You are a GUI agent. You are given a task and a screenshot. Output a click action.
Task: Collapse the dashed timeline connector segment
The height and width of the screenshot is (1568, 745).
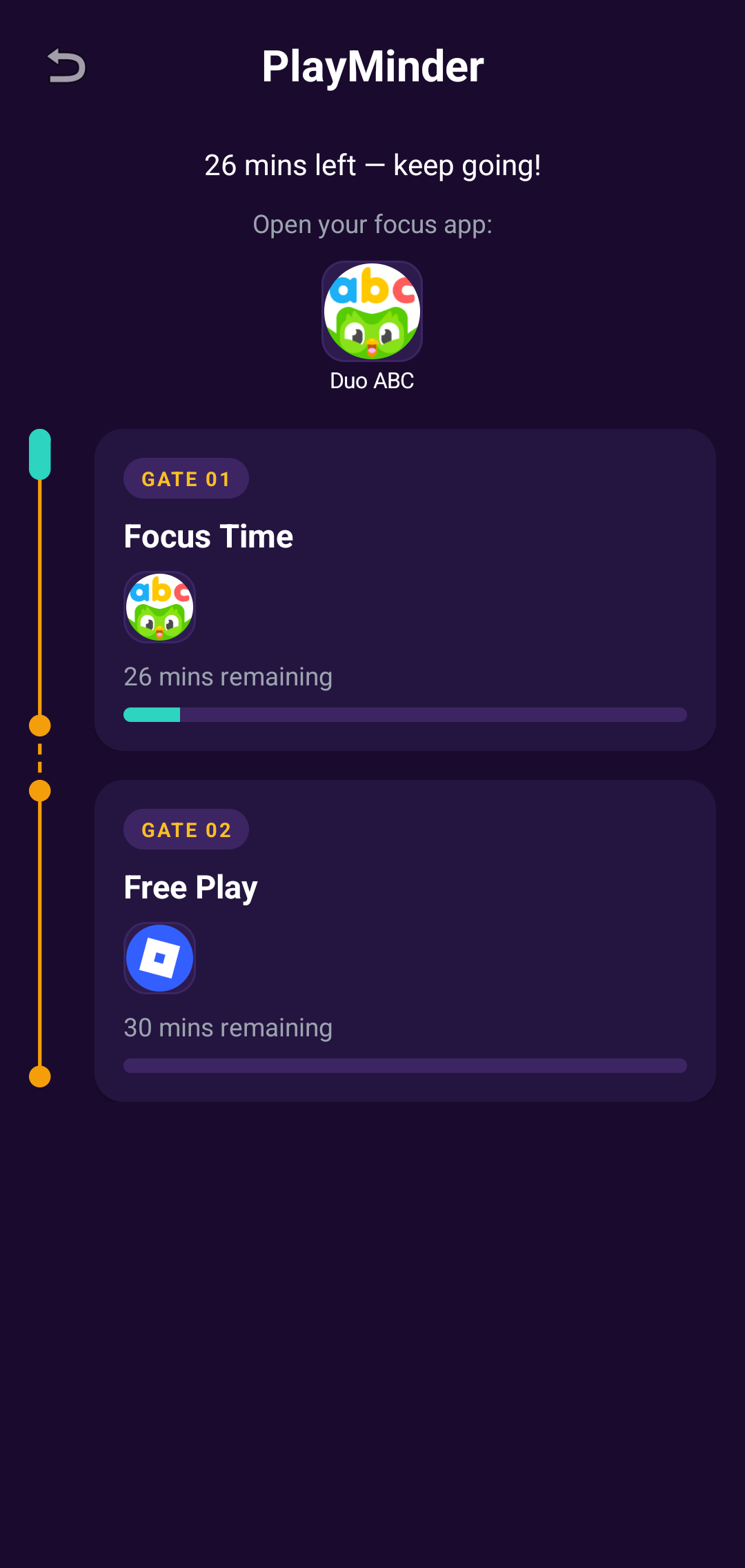[40, 756]
